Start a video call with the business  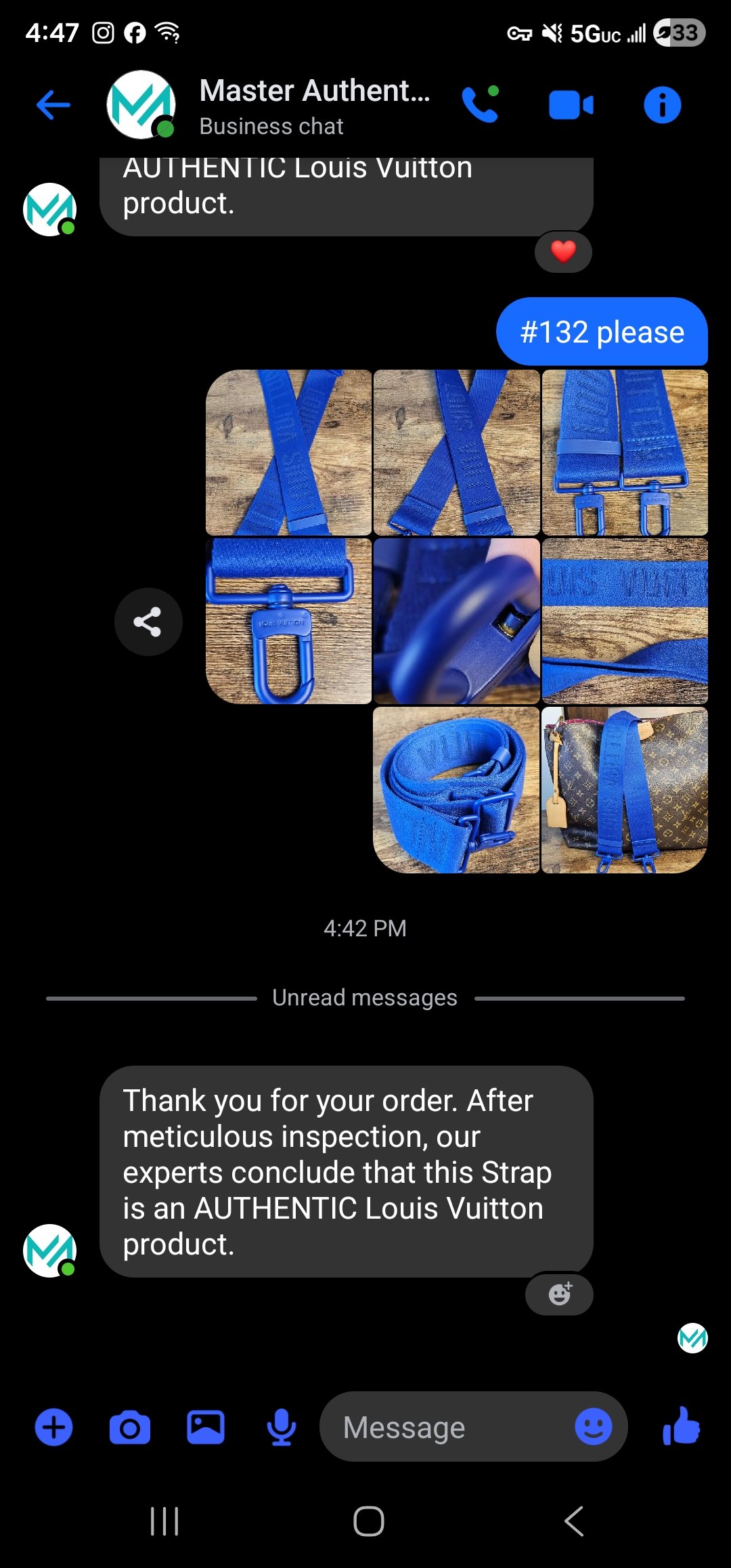[571, 105]
